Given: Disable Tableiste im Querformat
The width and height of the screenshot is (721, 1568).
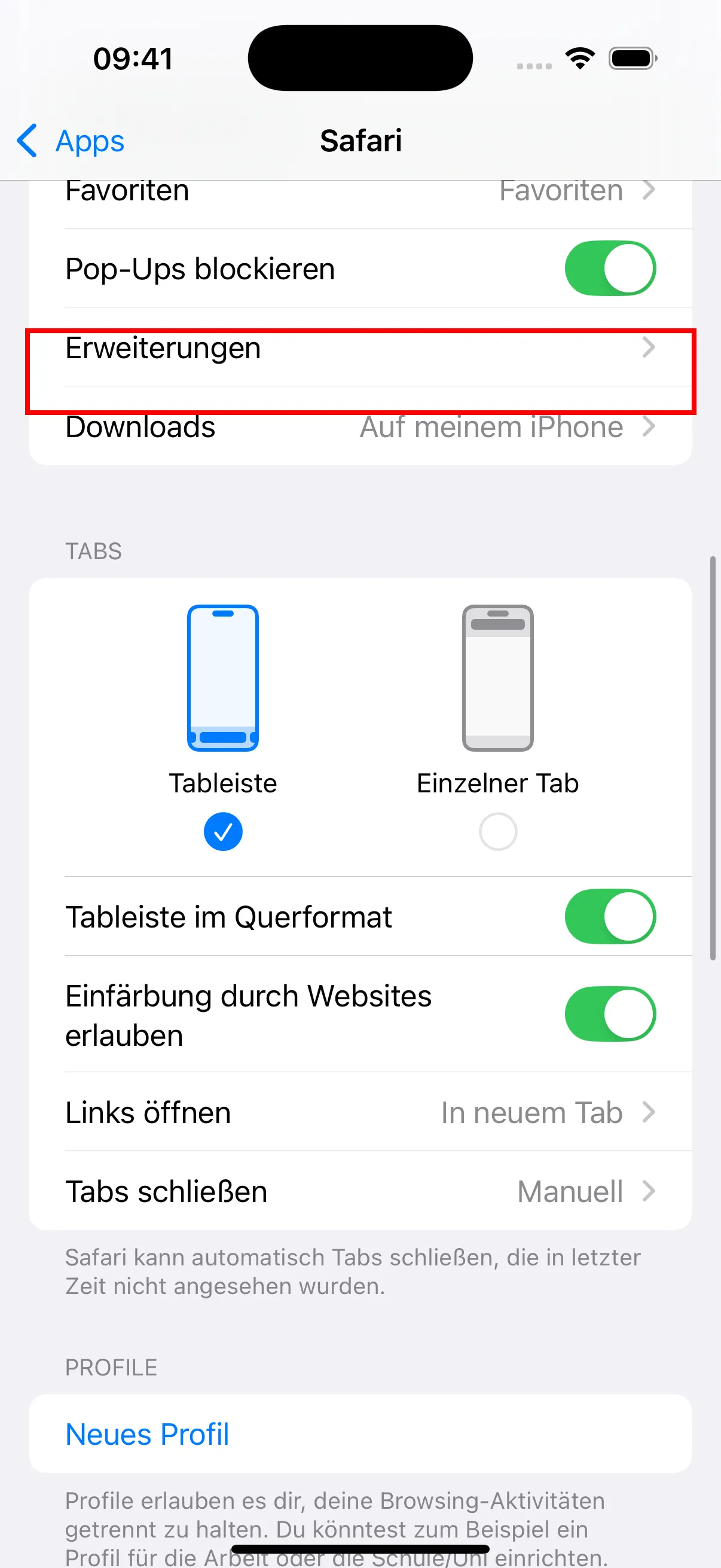Looking at the screenshot, I should (x=610, y=917).
